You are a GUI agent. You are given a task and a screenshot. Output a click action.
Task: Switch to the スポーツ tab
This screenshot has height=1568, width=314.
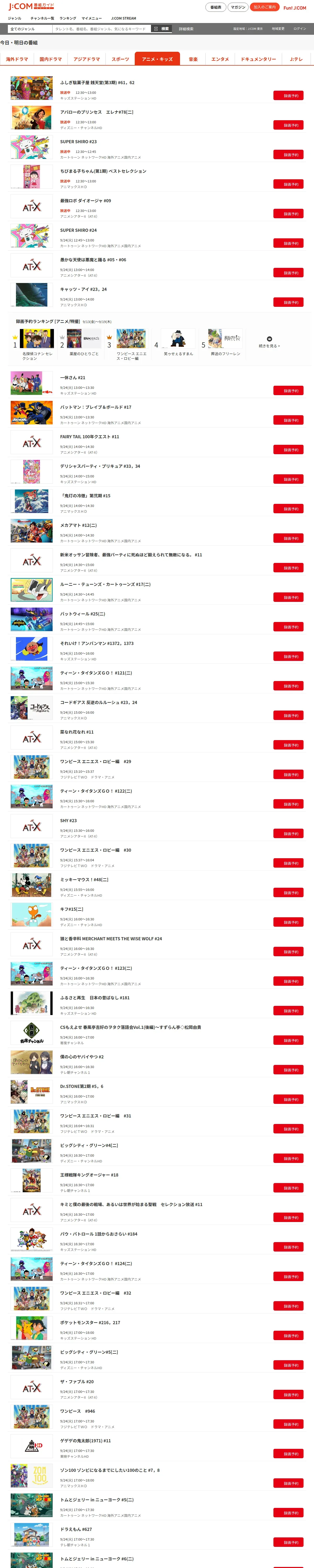pos(120,59)
